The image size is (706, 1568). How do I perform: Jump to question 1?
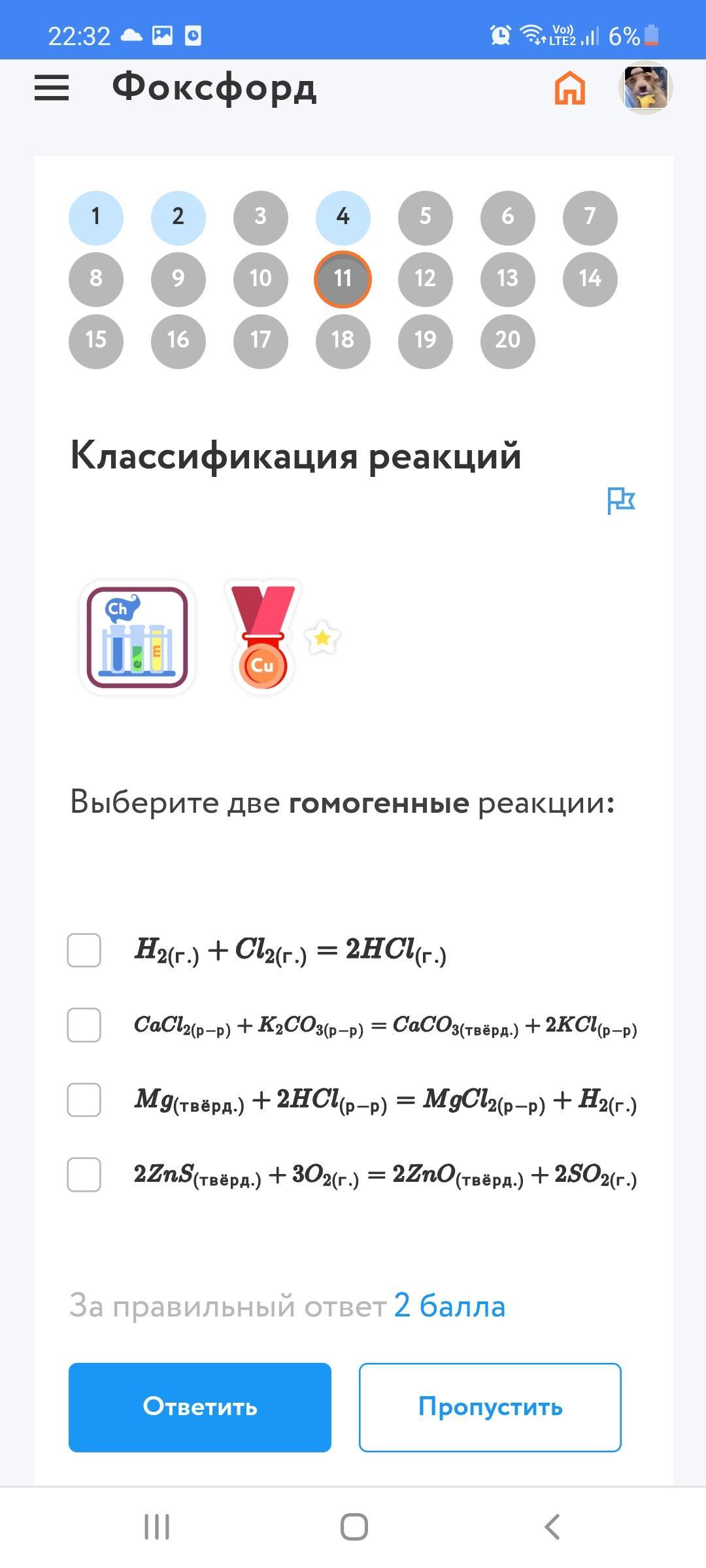click(x=96, y=217)
